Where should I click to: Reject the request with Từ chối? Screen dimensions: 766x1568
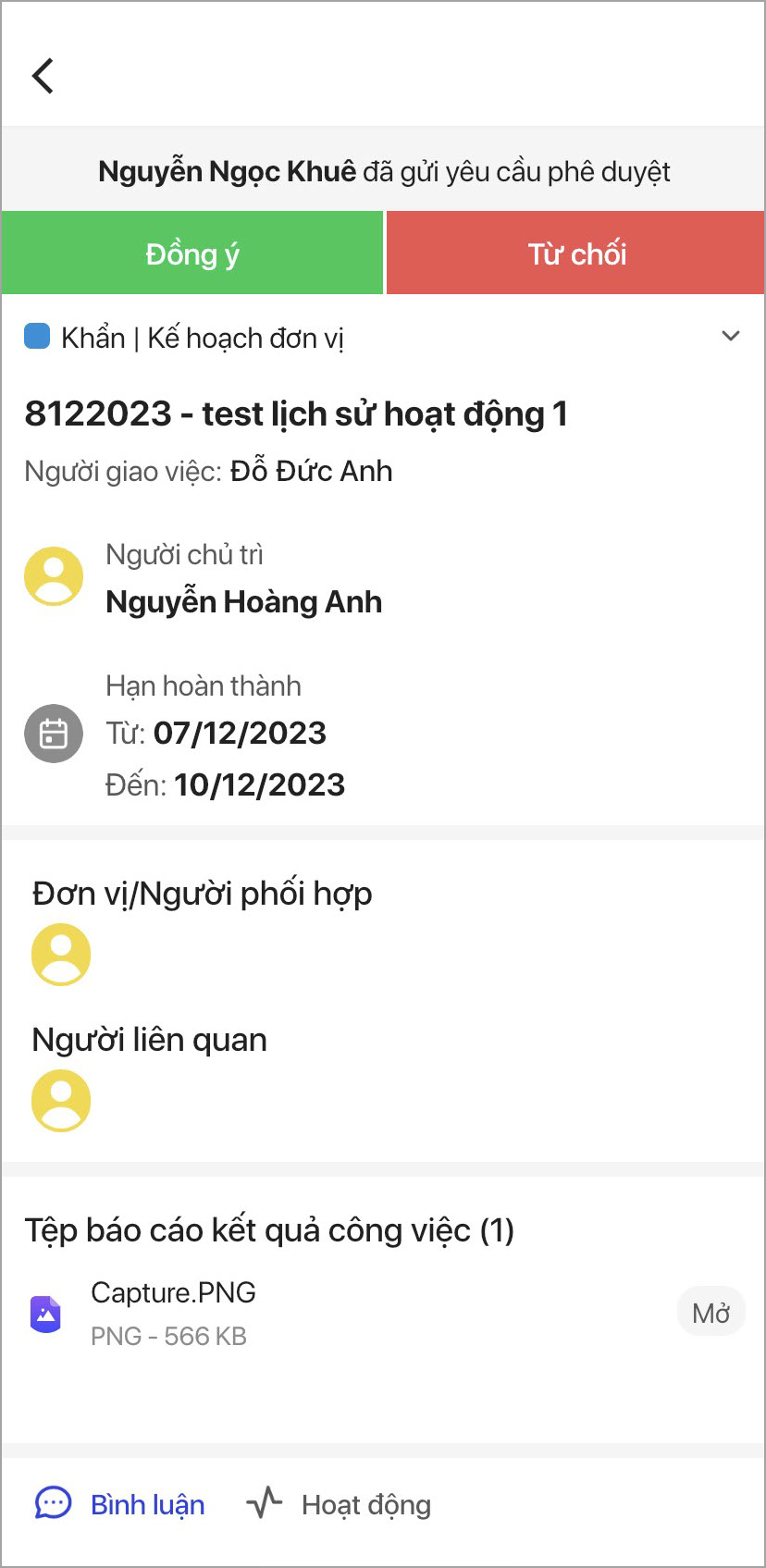click(x=575, y=253)
